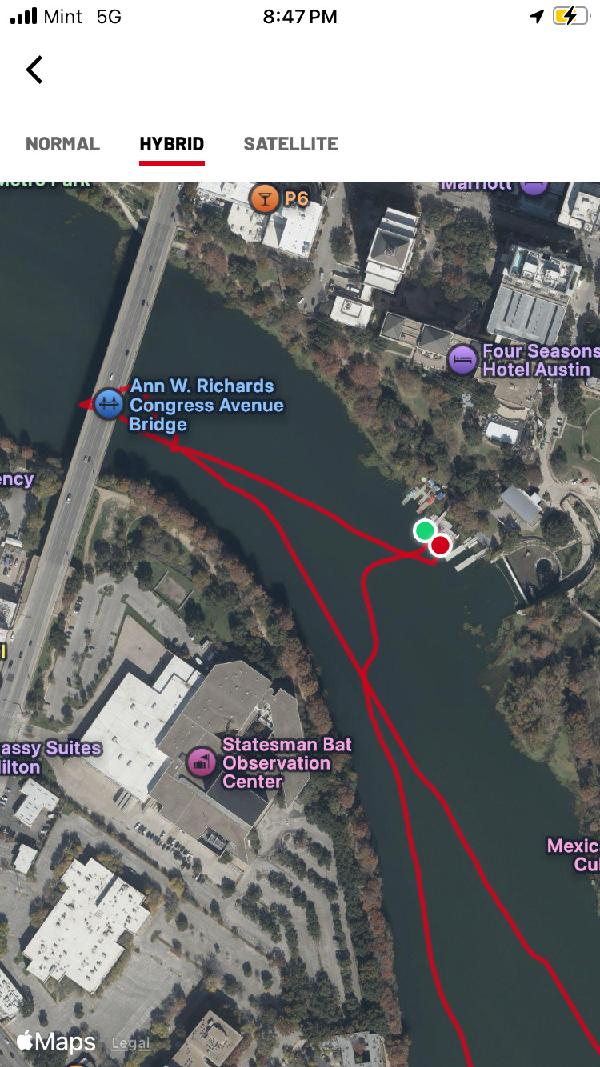600x1067 pixels.
Task: Tap the Congress Avenue Bridge marker
Action: tap(109, 404)
